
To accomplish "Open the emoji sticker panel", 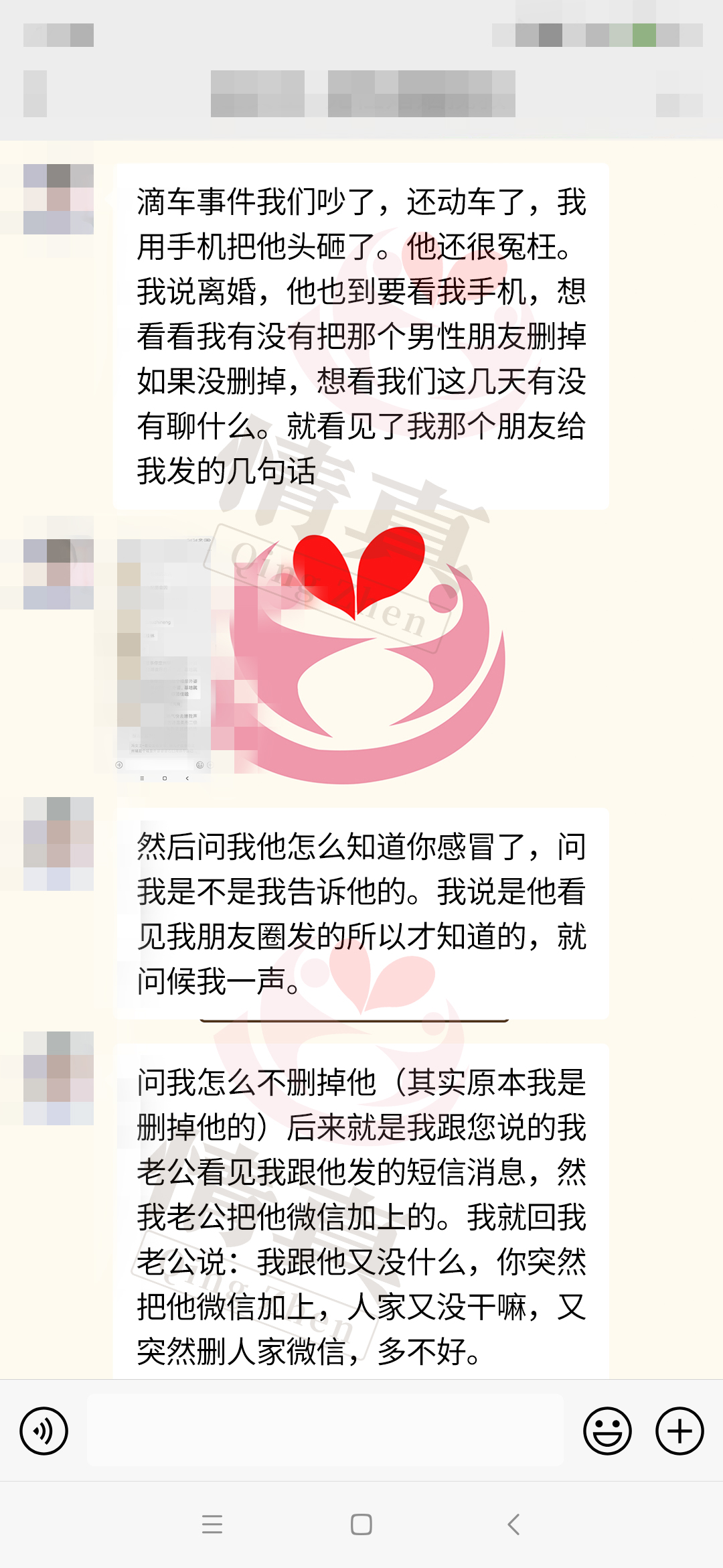I will (x=607, y=1431).
